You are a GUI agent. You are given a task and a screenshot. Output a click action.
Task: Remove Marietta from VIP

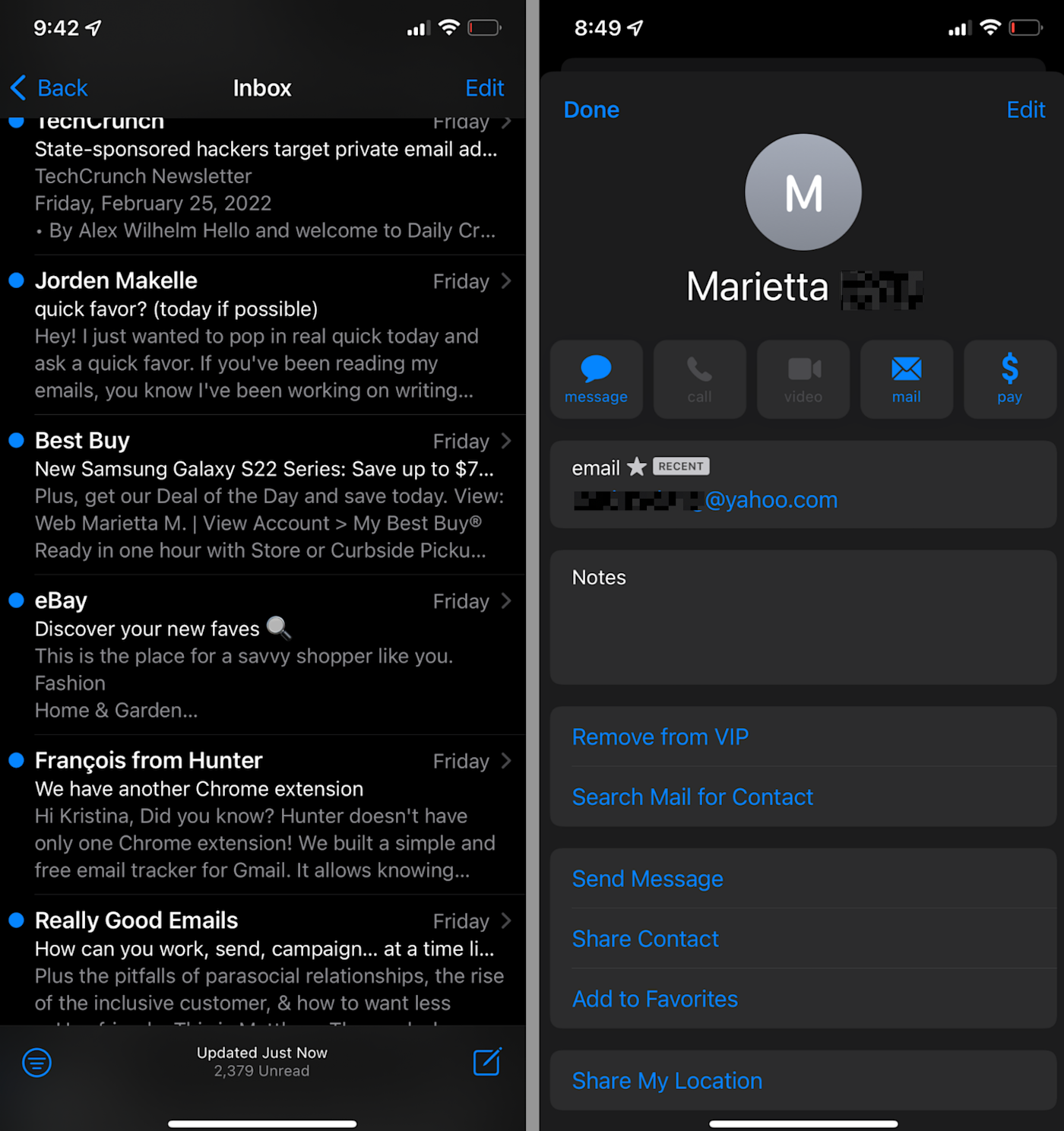(660, 737)
